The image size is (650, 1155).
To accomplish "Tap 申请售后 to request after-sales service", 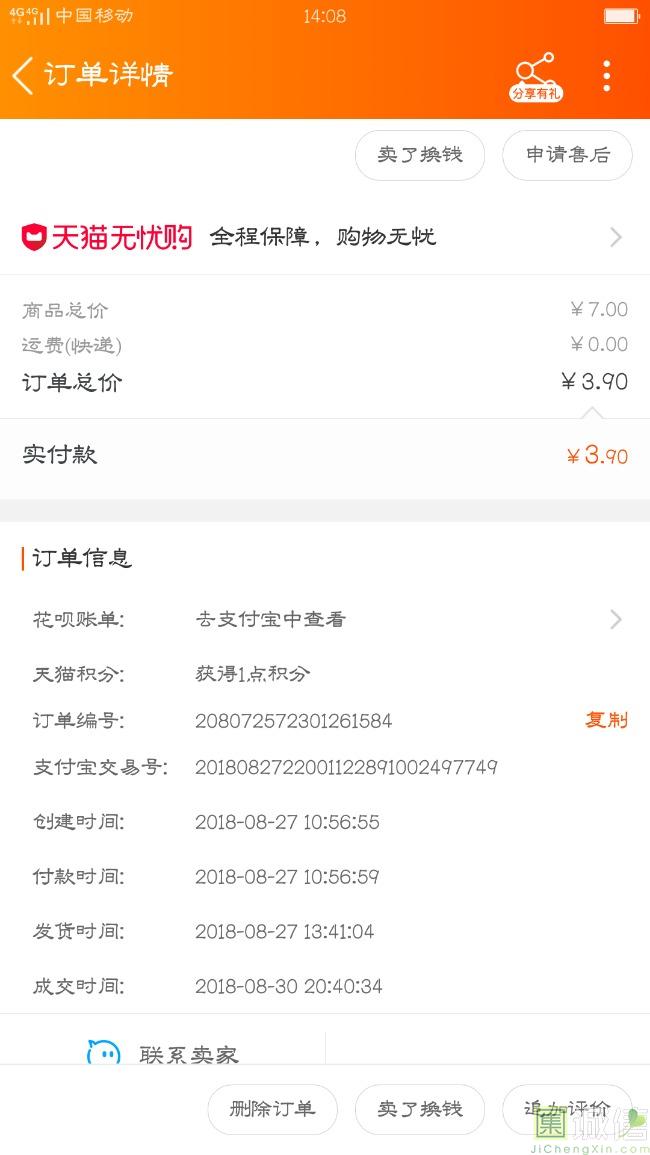I will coord(567,155).
